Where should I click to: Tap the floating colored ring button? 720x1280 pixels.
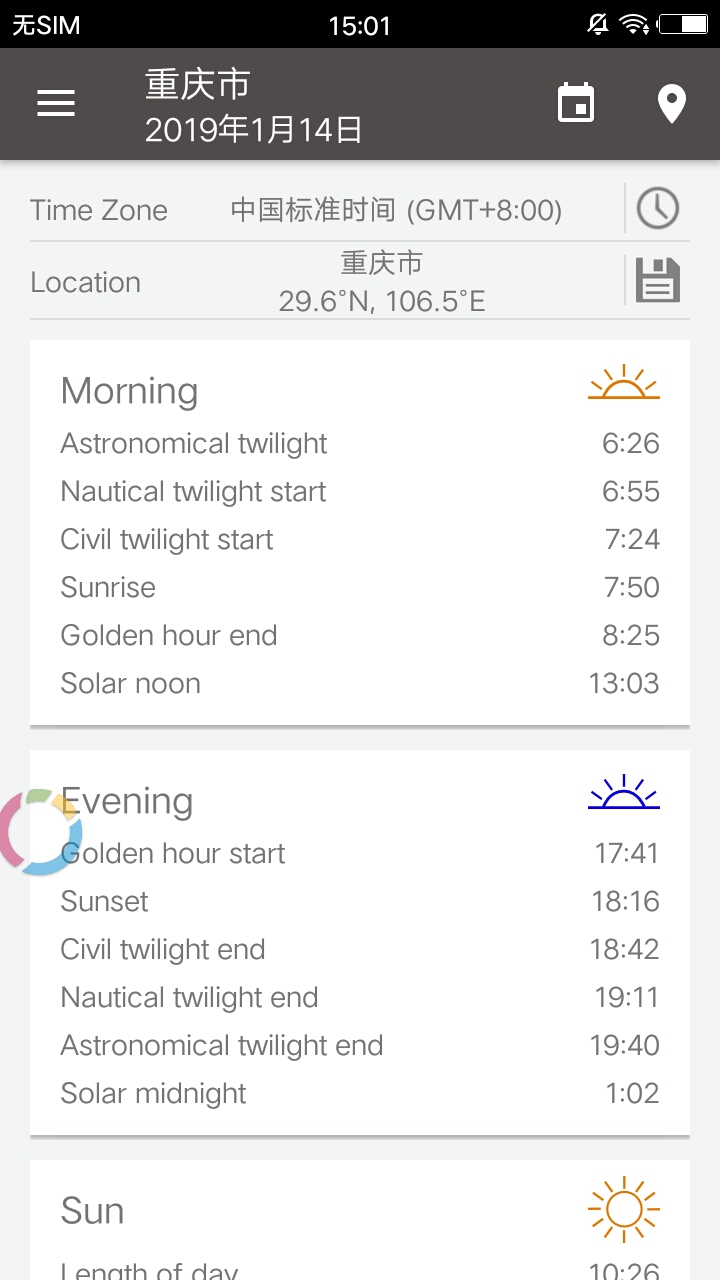(38, 832)
